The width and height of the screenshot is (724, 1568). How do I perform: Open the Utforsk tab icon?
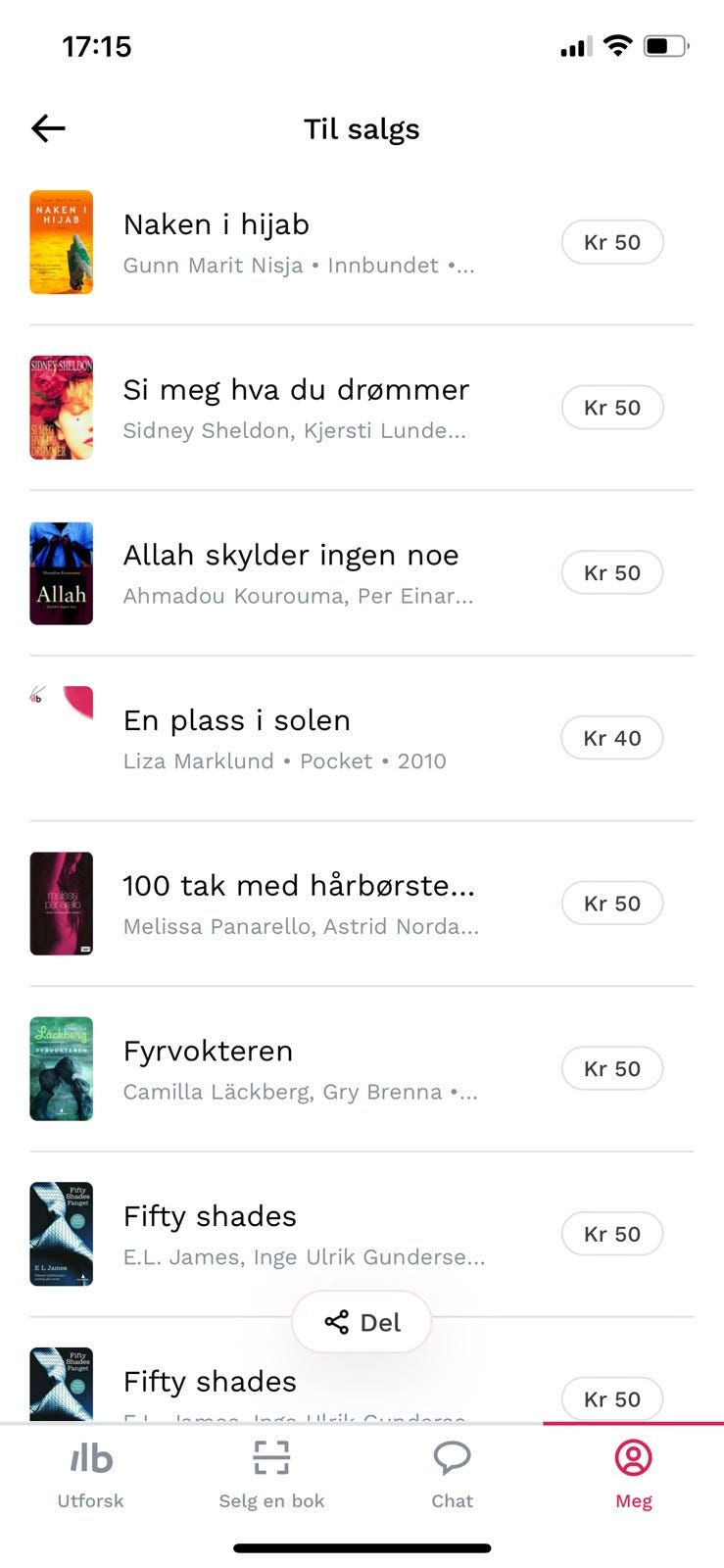click(x=90, y=1458)
